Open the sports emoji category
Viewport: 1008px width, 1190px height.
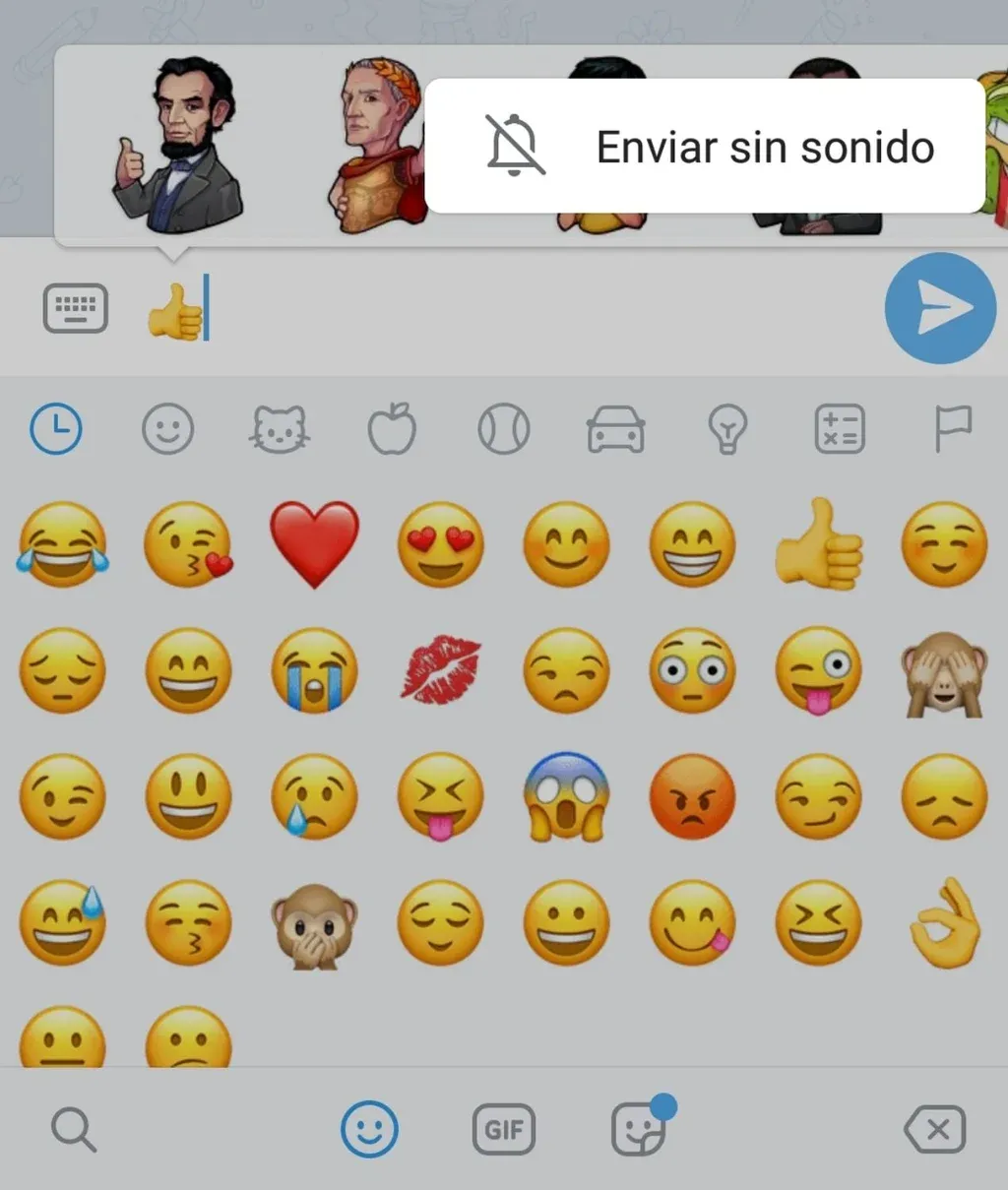[504, 430]
